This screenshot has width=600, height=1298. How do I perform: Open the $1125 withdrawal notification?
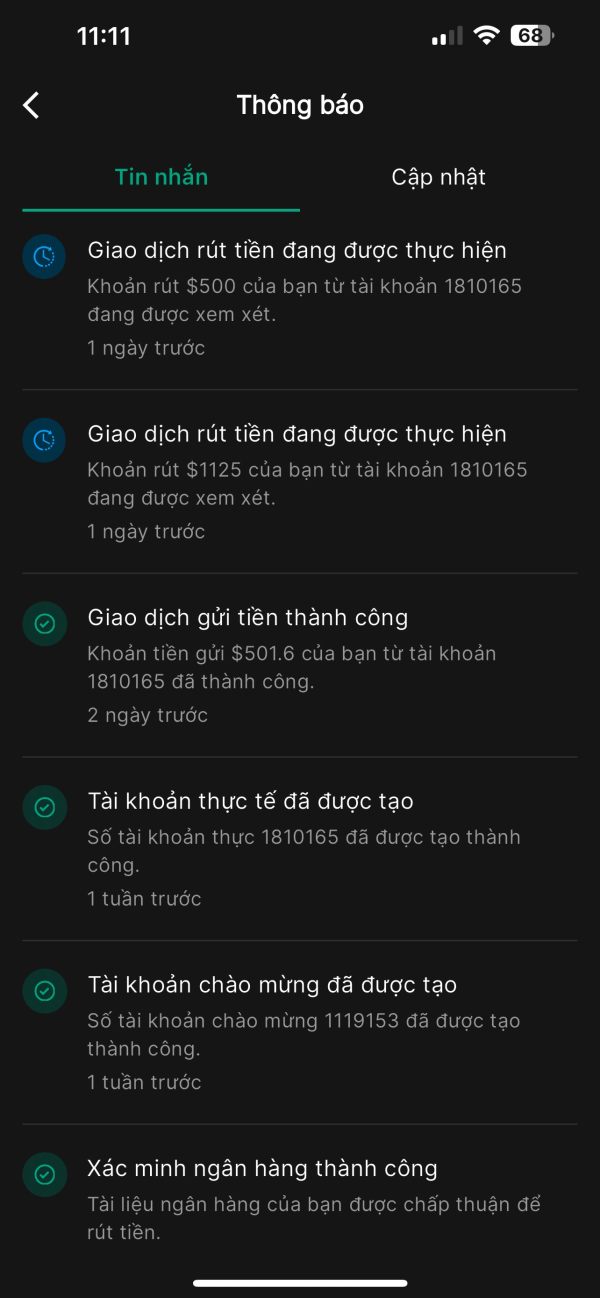pyautogui.click(x=300, y=482)
